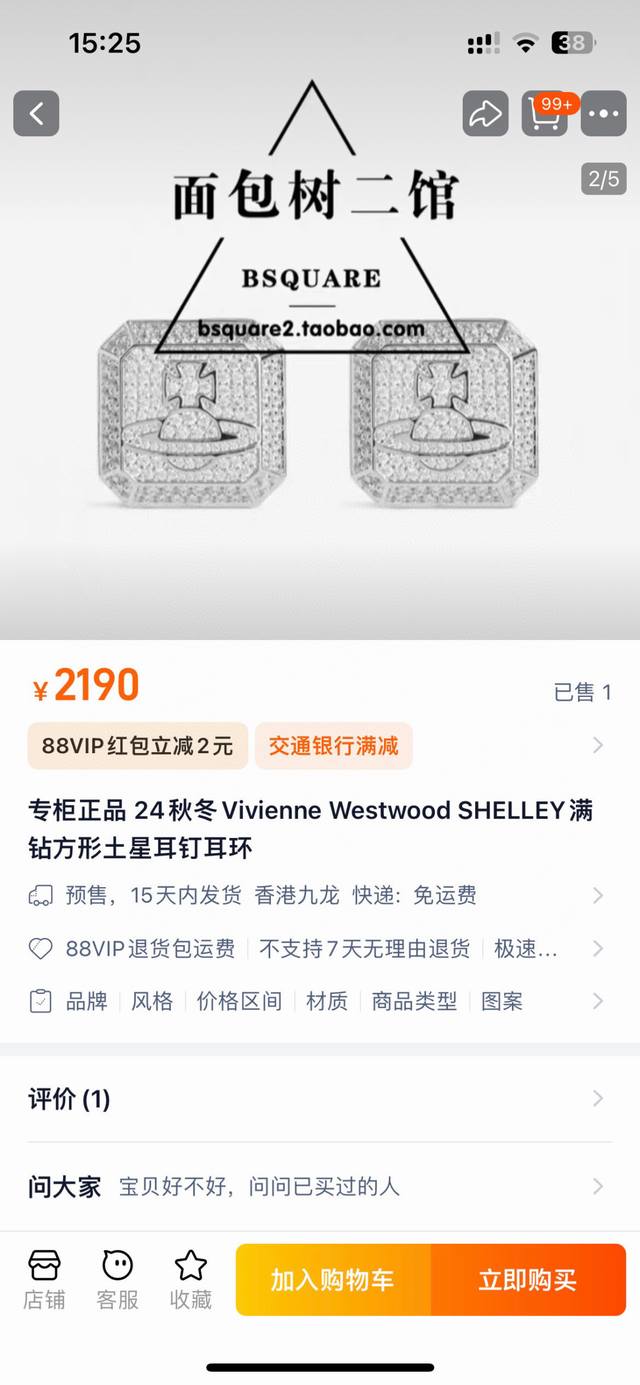Open the 88VIP红包立减2元 coupon chip
This screenshot has height=1385, width=640.
click(137, 746)
